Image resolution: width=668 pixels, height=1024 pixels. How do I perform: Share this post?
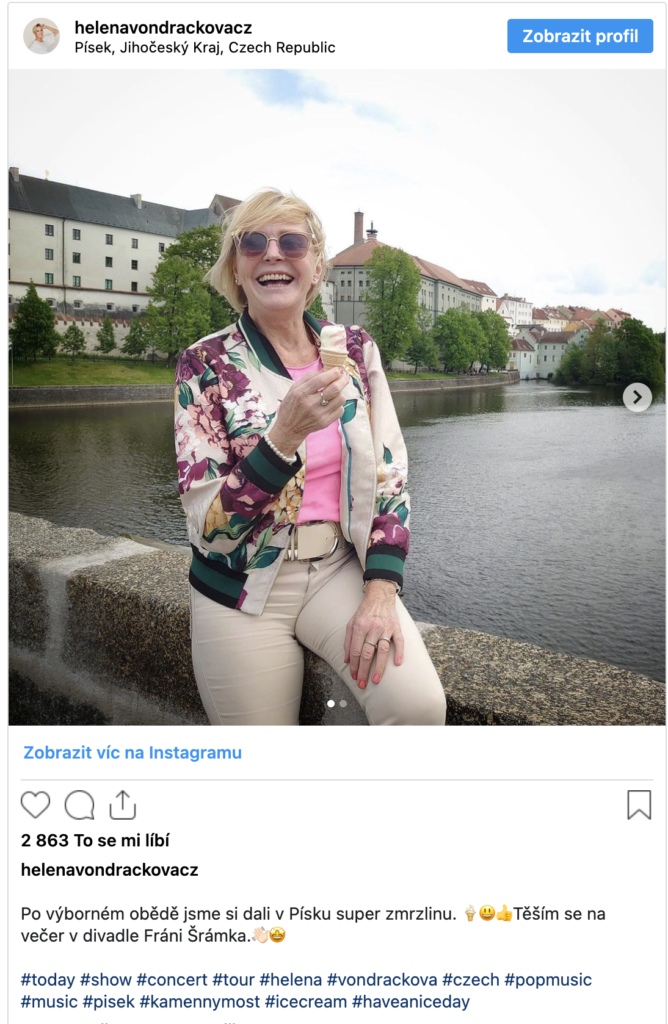pyautogui.click(x=122, y=804)
